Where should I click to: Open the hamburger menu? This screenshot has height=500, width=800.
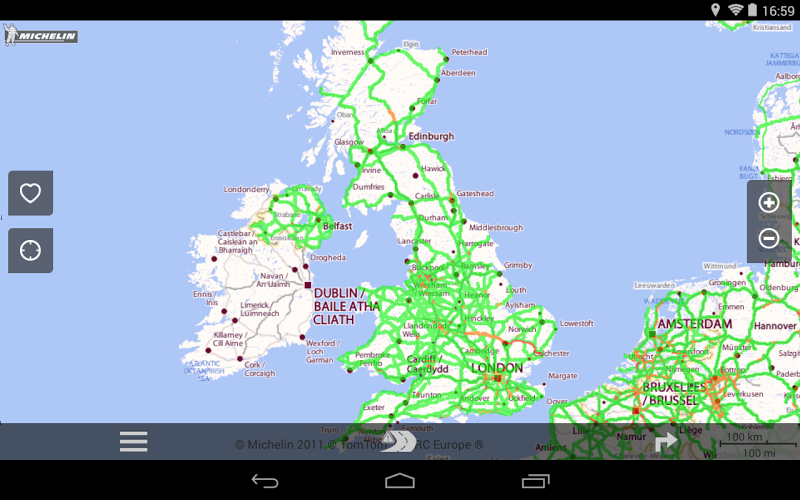pos(133,441)
